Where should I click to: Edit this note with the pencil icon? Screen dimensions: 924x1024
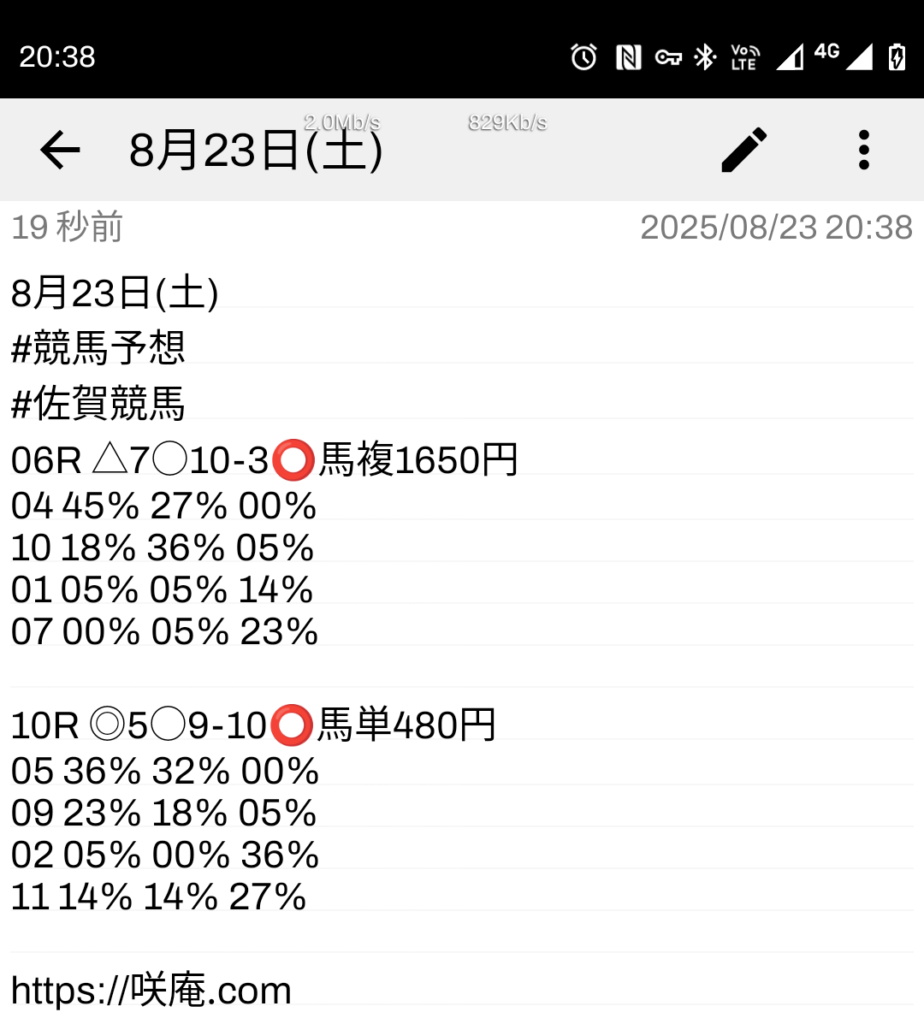(x=745, y=151)
